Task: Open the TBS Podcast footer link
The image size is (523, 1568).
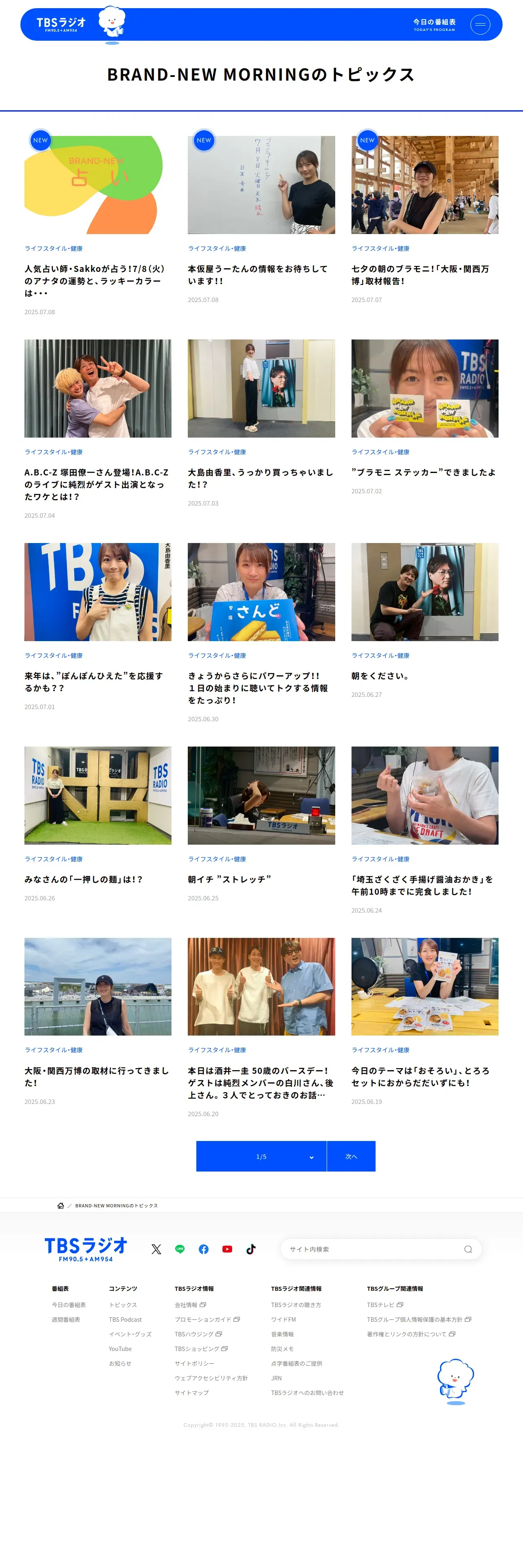Action: point(125,1320)
